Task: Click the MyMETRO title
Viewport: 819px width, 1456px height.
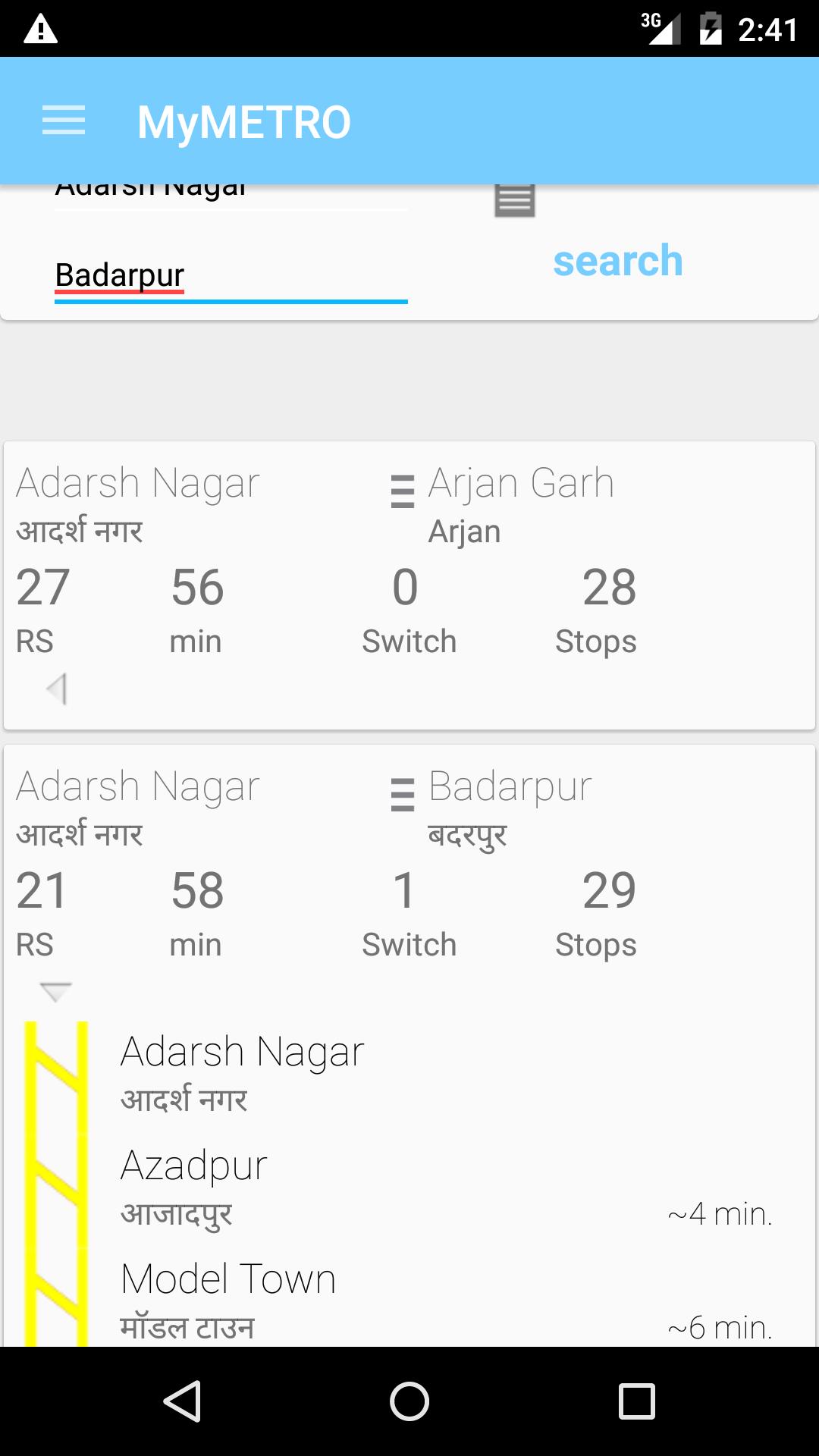Action: (243, 121)
